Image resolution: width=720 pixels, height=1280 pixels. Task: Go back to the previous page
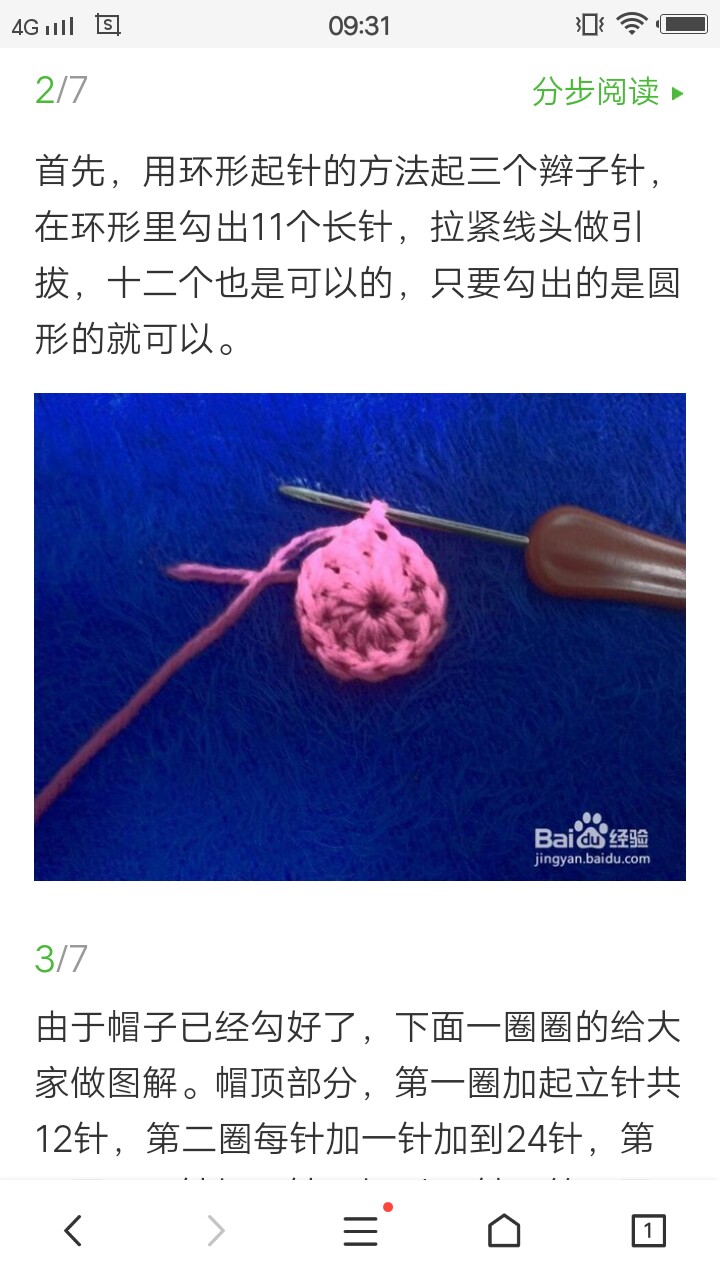[x=73, y=1231]
